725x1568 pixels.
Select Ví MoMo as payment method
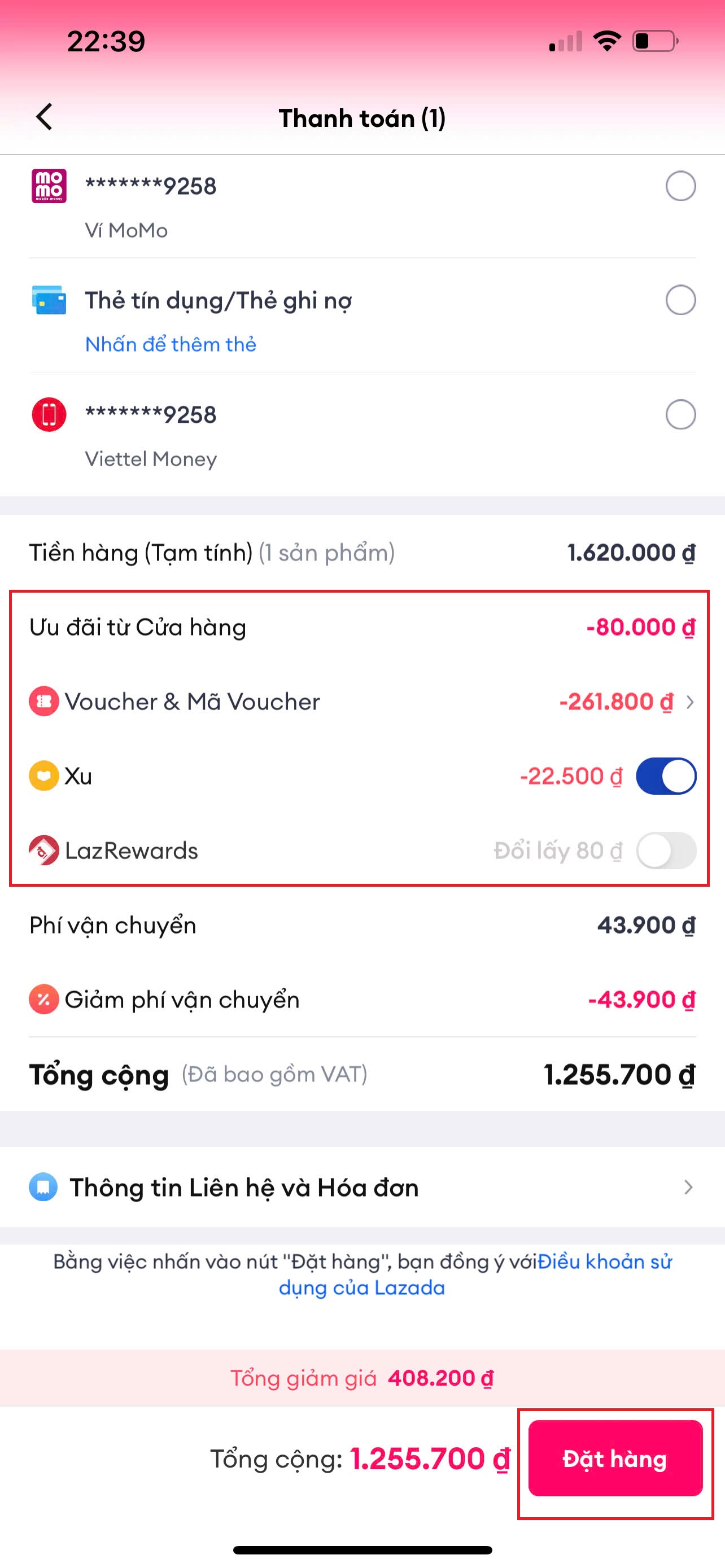[680, 186]
